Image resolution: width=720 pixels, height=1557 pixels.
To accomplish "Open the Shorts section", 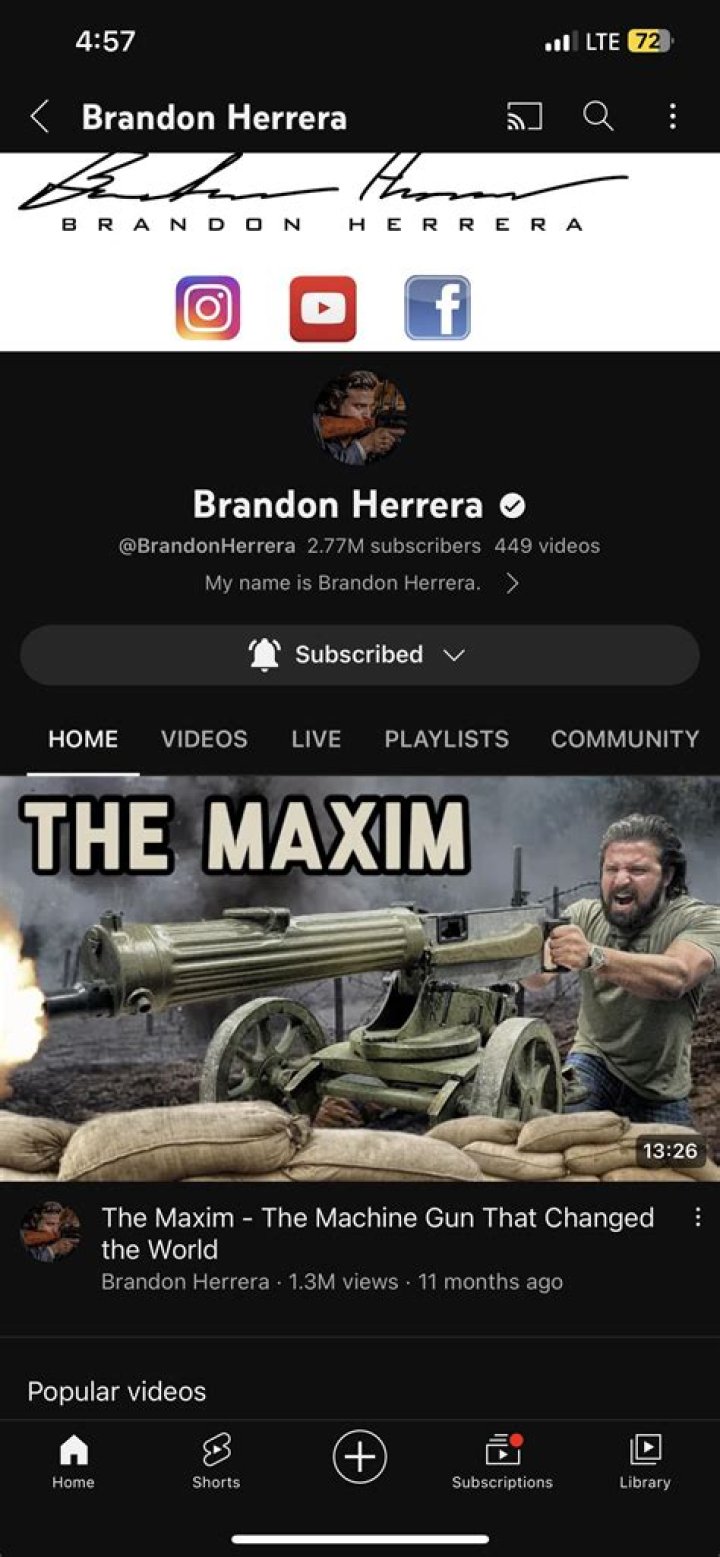I will click(216, 1461).
